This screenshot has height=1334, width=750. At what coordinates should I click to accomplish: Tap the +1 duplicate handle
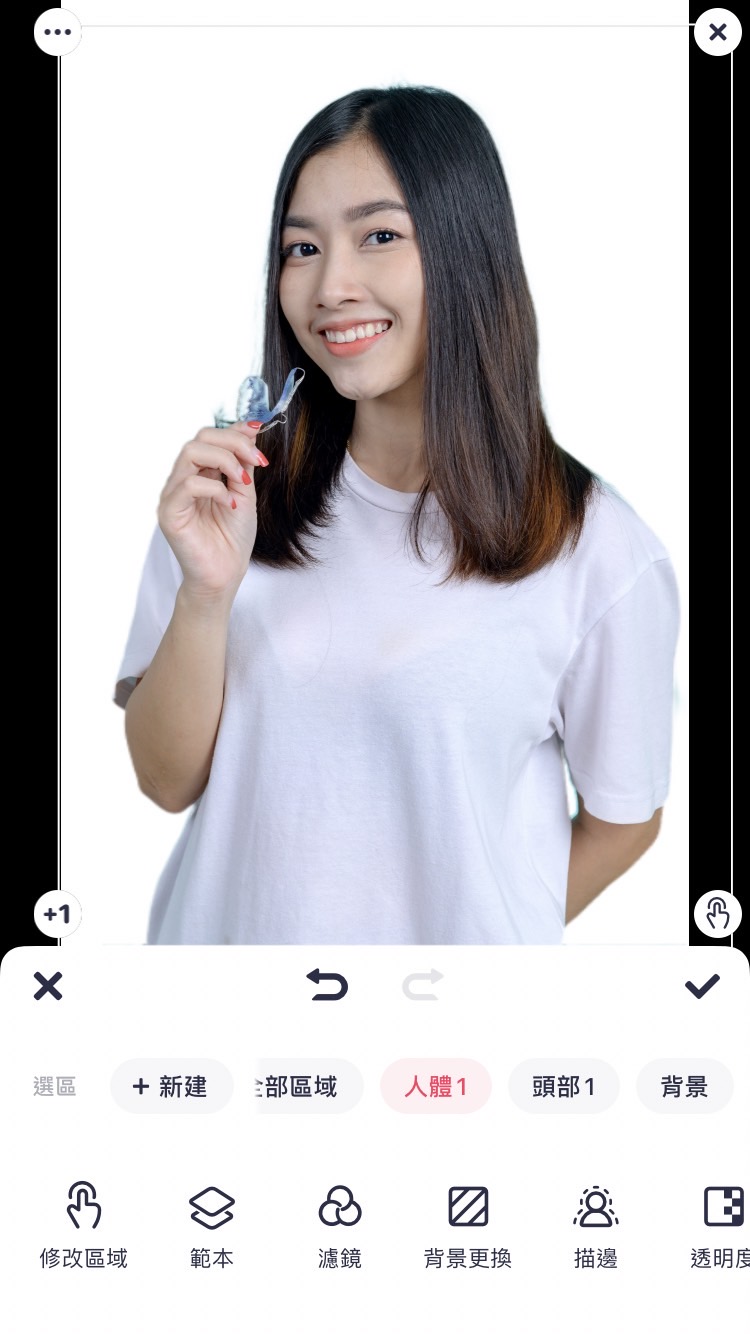click(x=57, y=914)
